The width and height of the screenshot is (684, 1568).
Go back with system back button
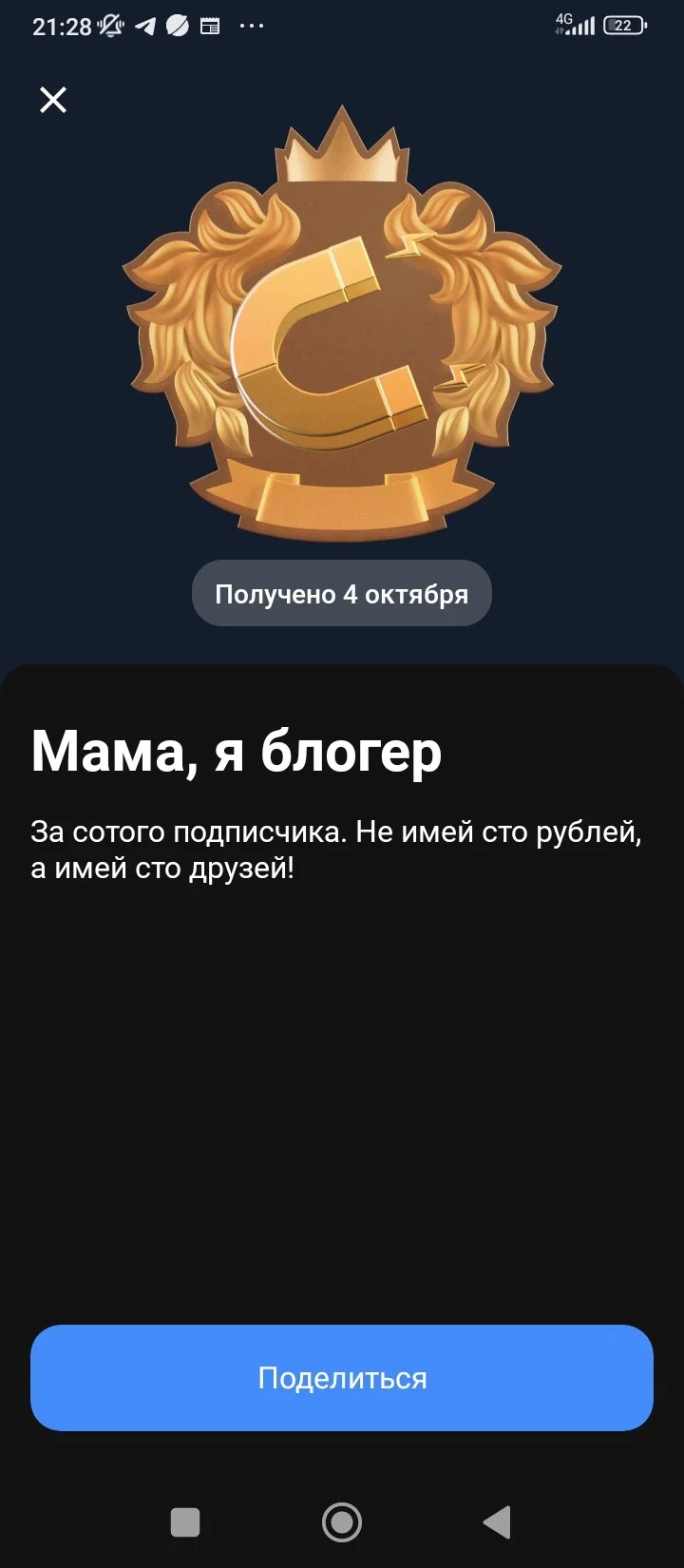tap(497, 1521)
